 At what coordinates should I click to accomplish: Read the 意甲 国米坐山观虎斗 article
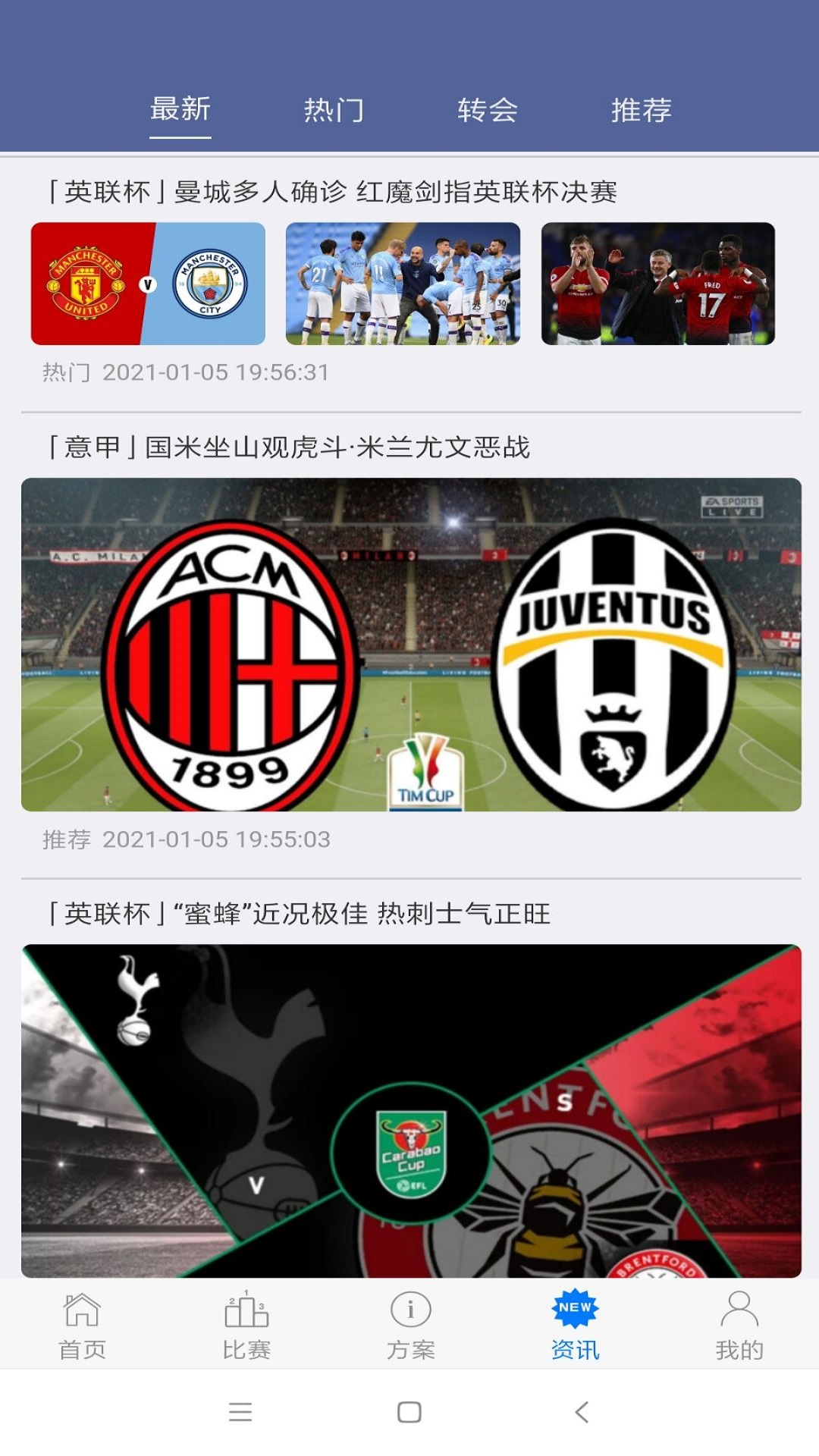tap(290, 447)
